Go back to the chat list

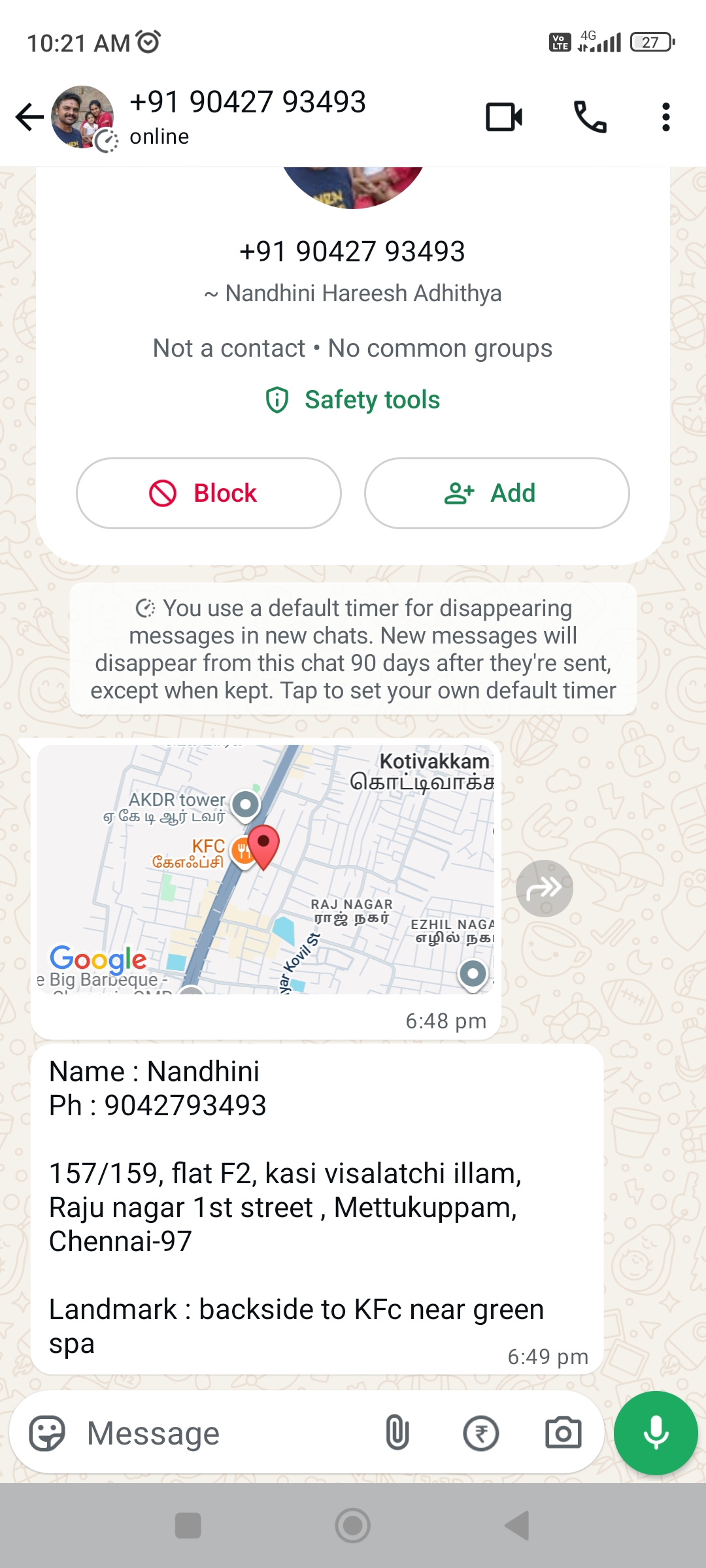(29, 118)
